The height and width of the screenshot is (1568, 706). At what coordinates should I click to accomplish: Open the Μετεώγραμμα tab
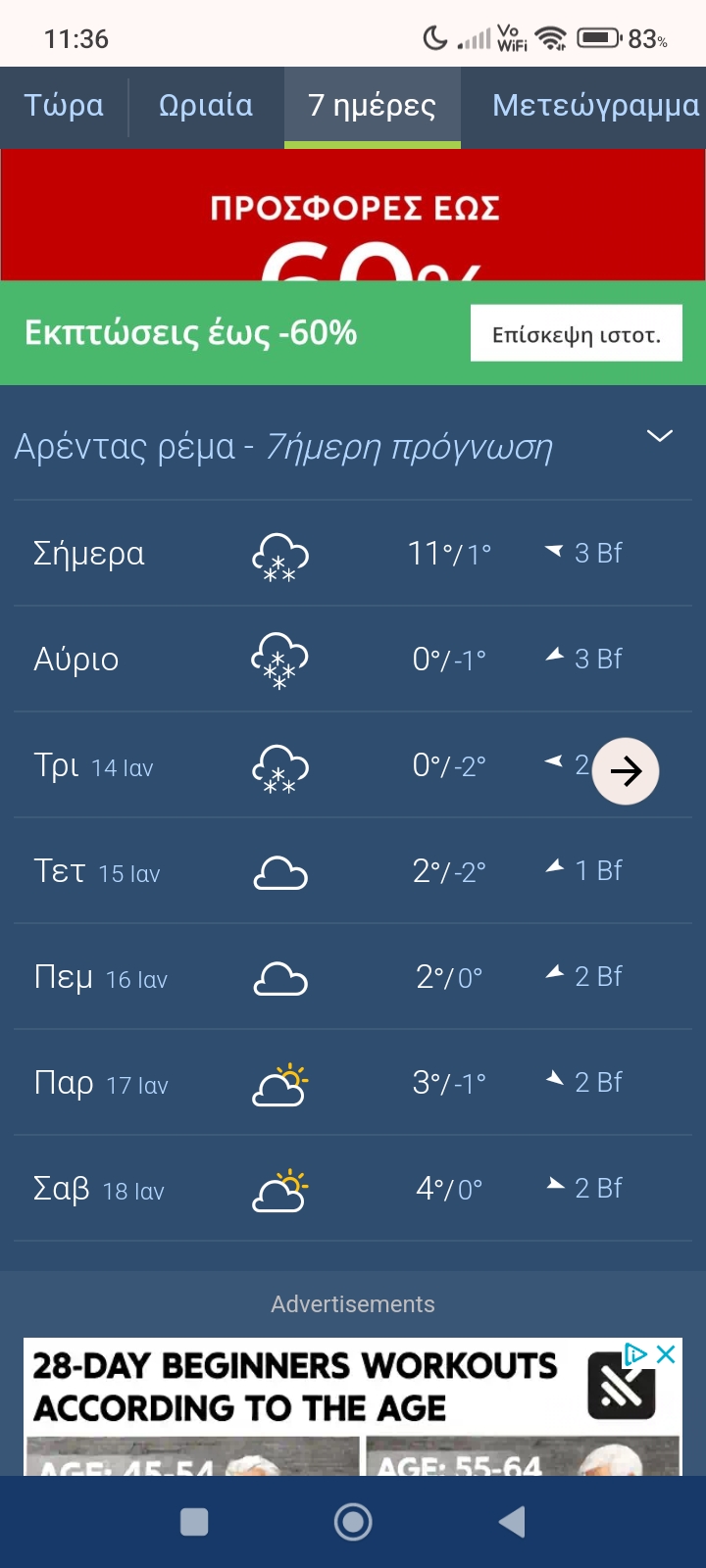(x=595, y=106)
